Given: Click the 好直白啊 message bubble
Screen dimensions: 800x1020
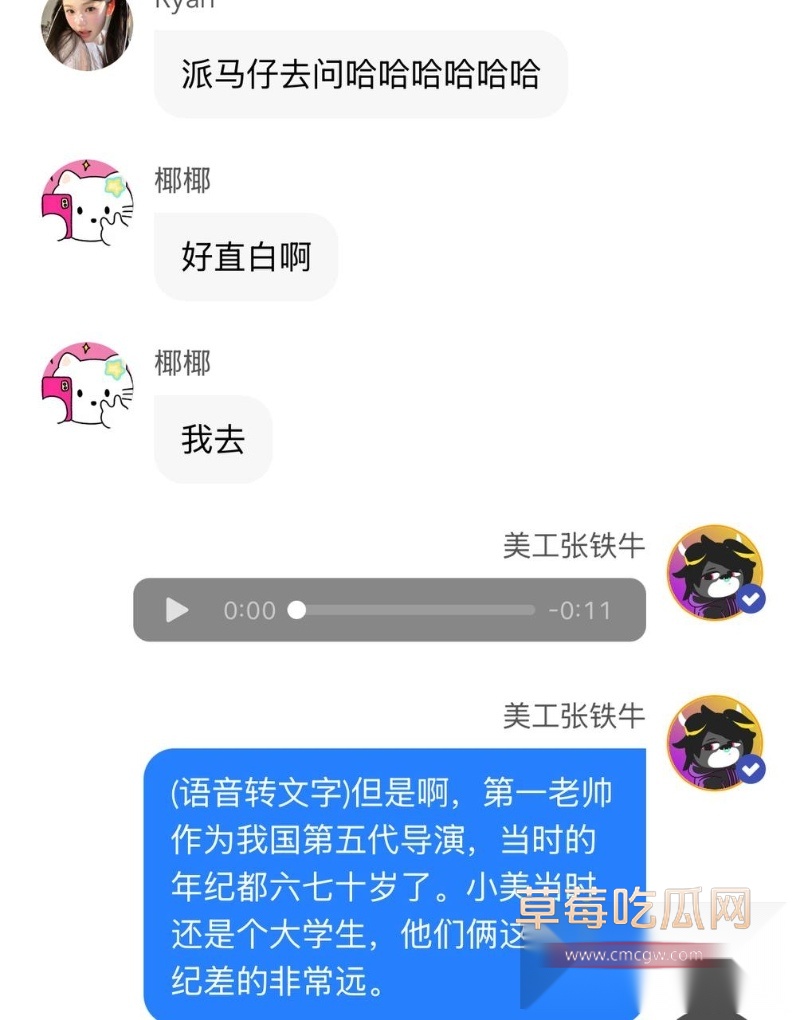Looking at the screenshot, I should (x=246, y=256).
